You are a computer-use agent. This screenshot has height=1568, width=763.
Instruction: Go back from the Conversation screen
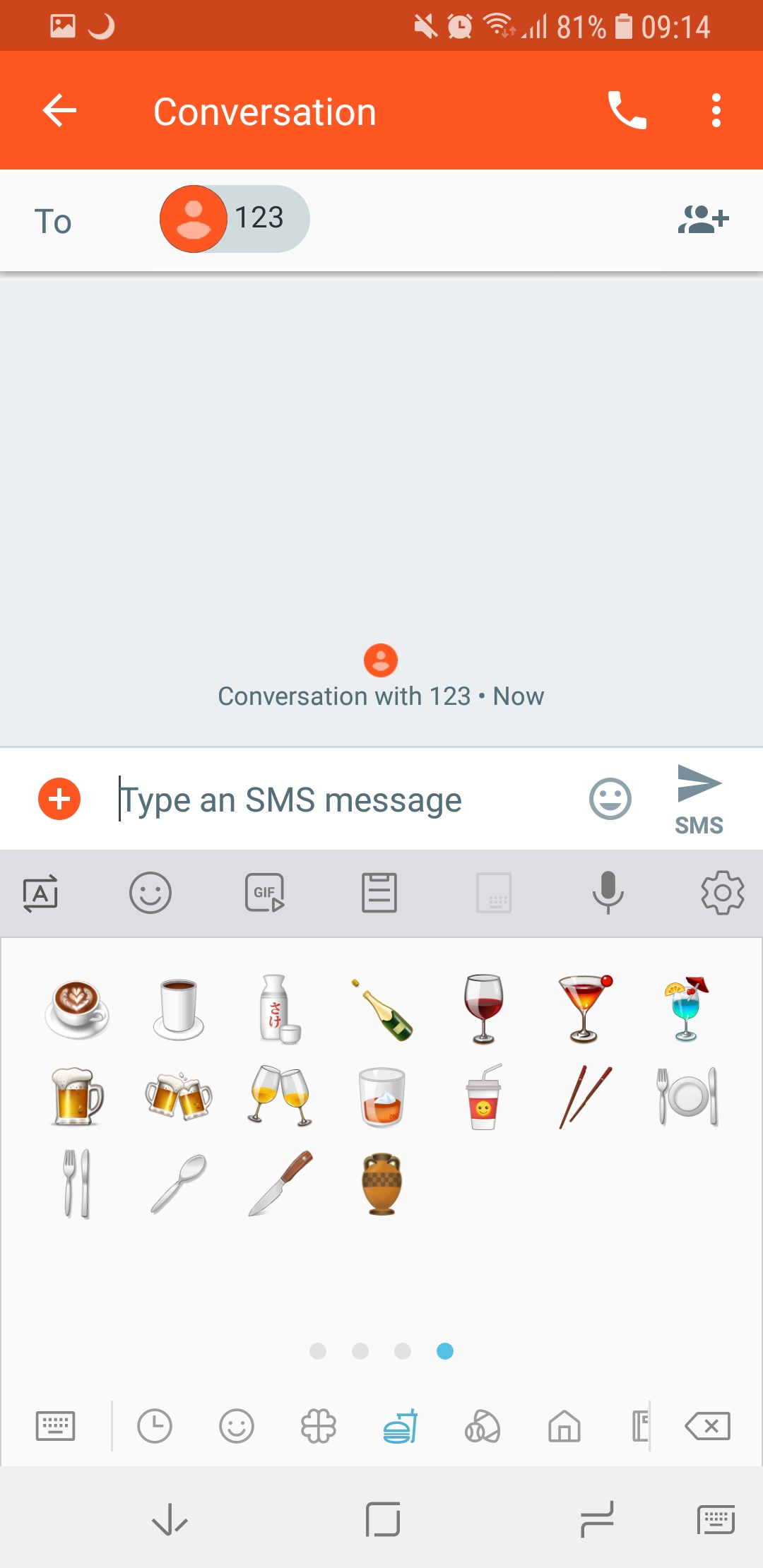(x=59, y=111)
